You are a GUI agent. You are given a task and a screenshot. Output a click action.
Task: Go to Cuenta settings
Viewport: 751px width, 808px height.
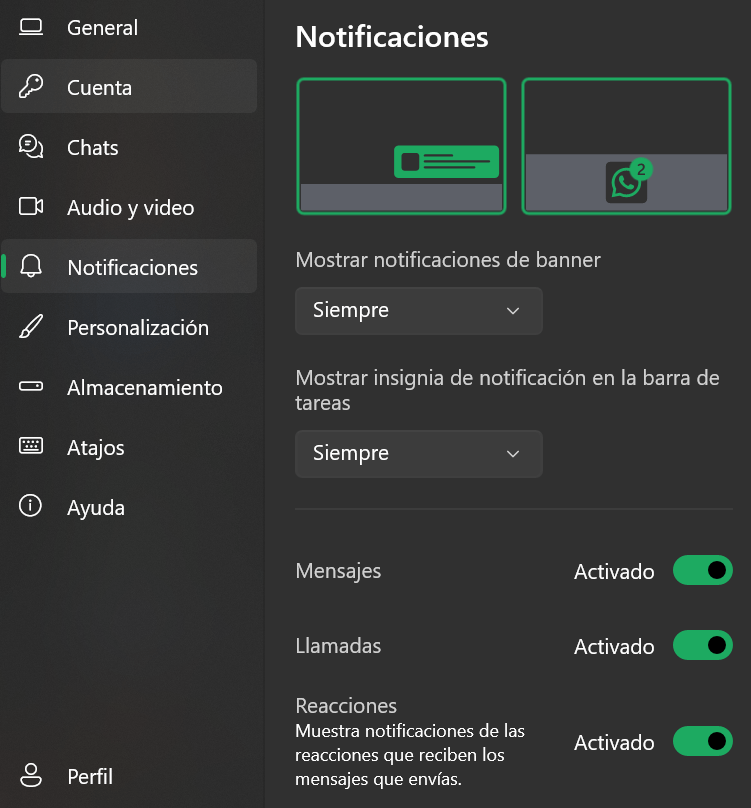click(99, 88)
